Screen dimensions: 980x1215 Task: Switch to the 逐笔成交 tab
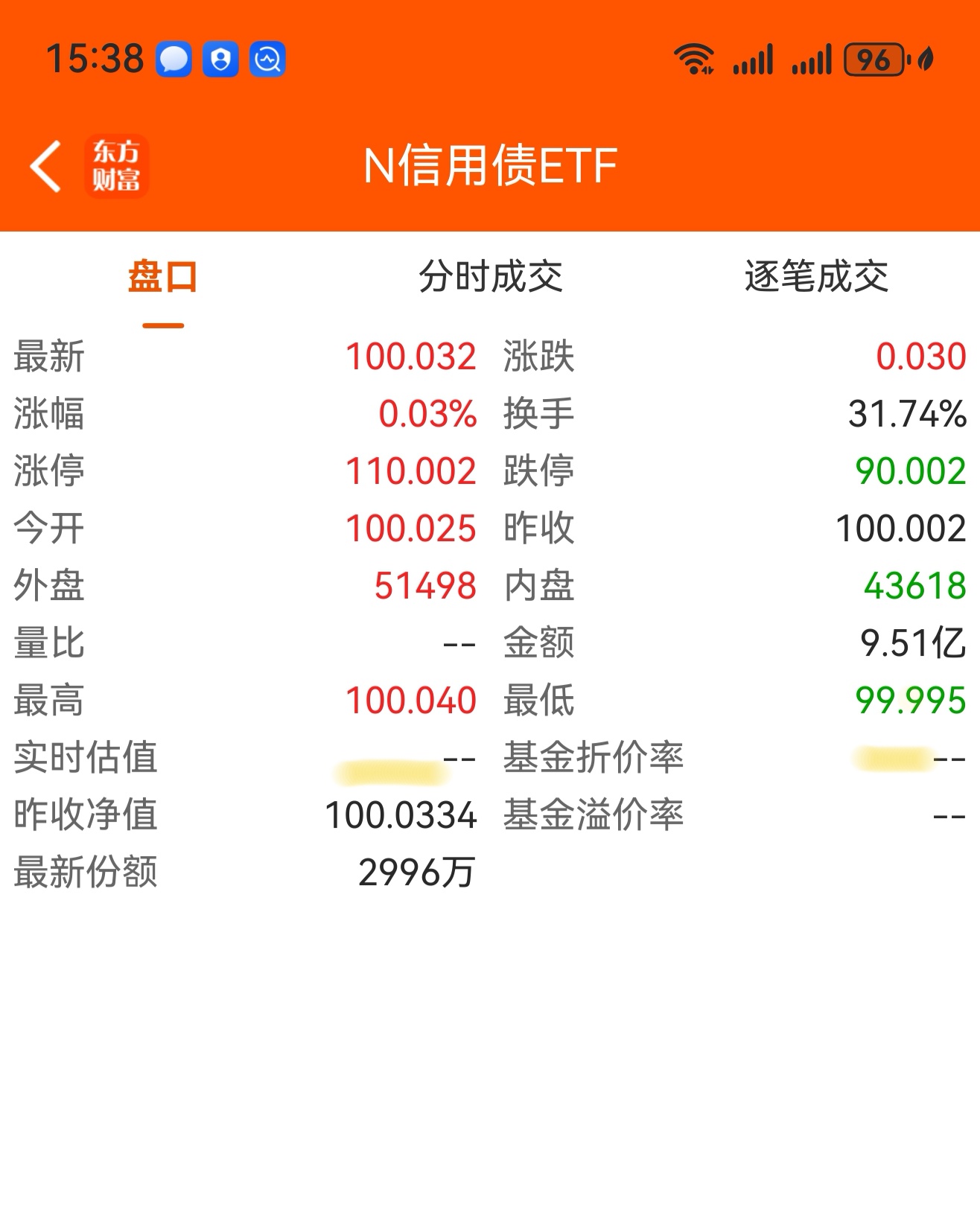click(816, 274)
